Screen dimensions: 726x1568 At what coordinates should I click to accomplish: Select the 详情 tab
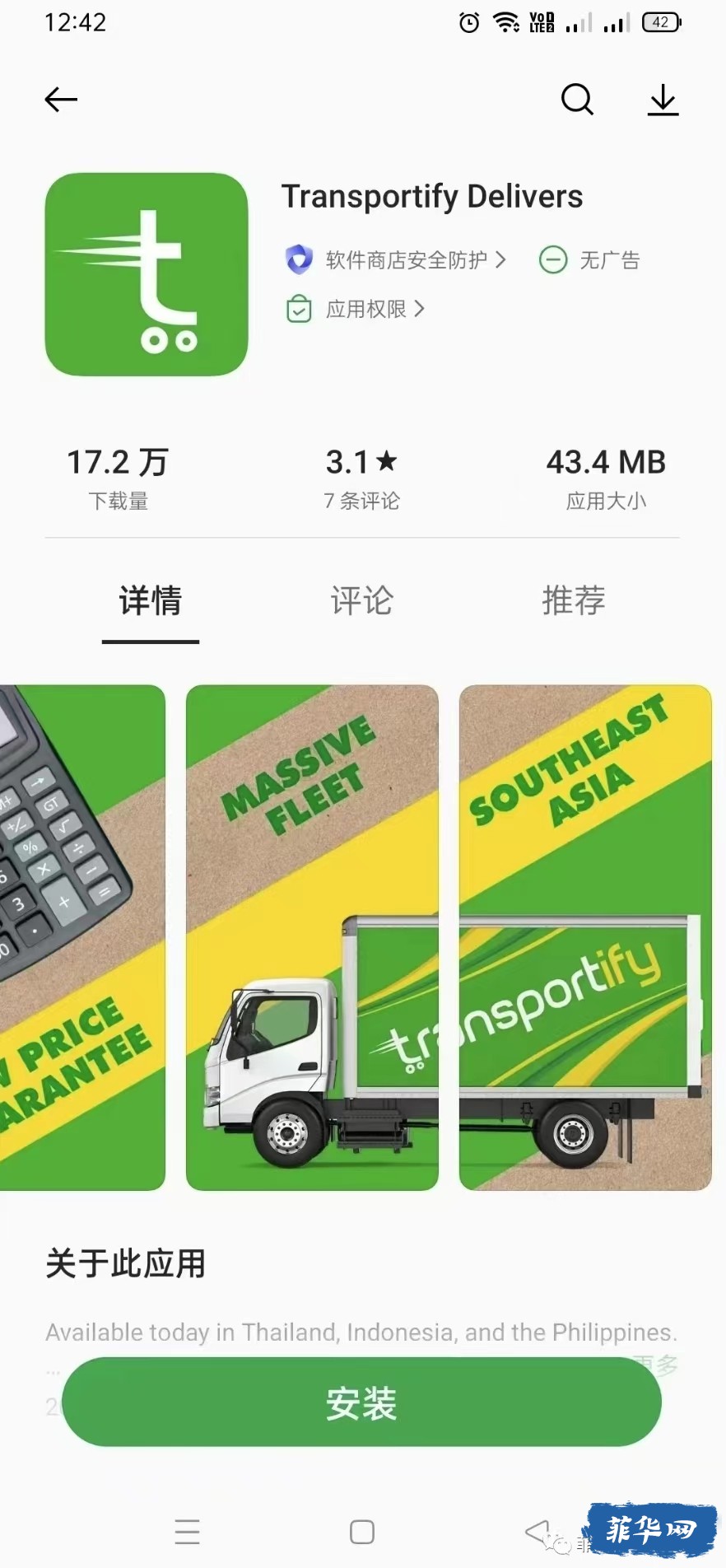click(151, 600)
